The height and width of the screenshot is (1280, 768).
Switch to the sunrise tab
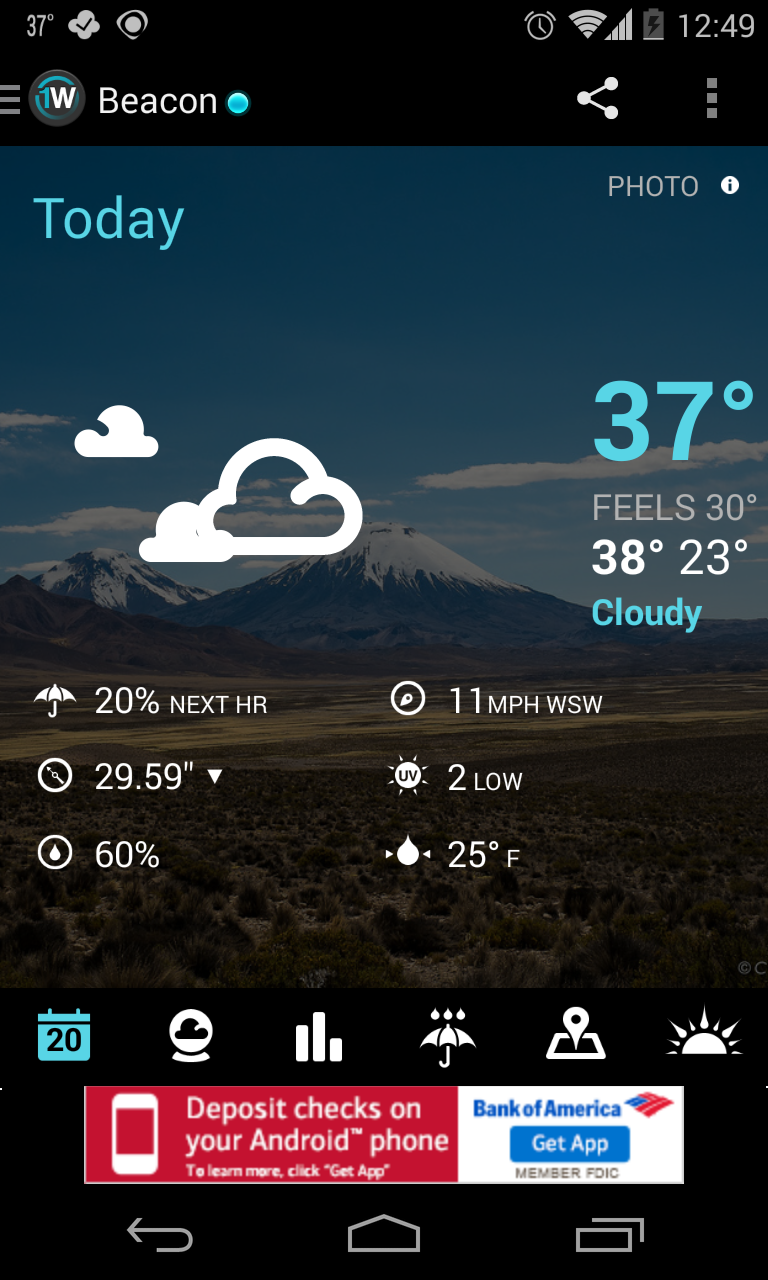point(704,1033)
